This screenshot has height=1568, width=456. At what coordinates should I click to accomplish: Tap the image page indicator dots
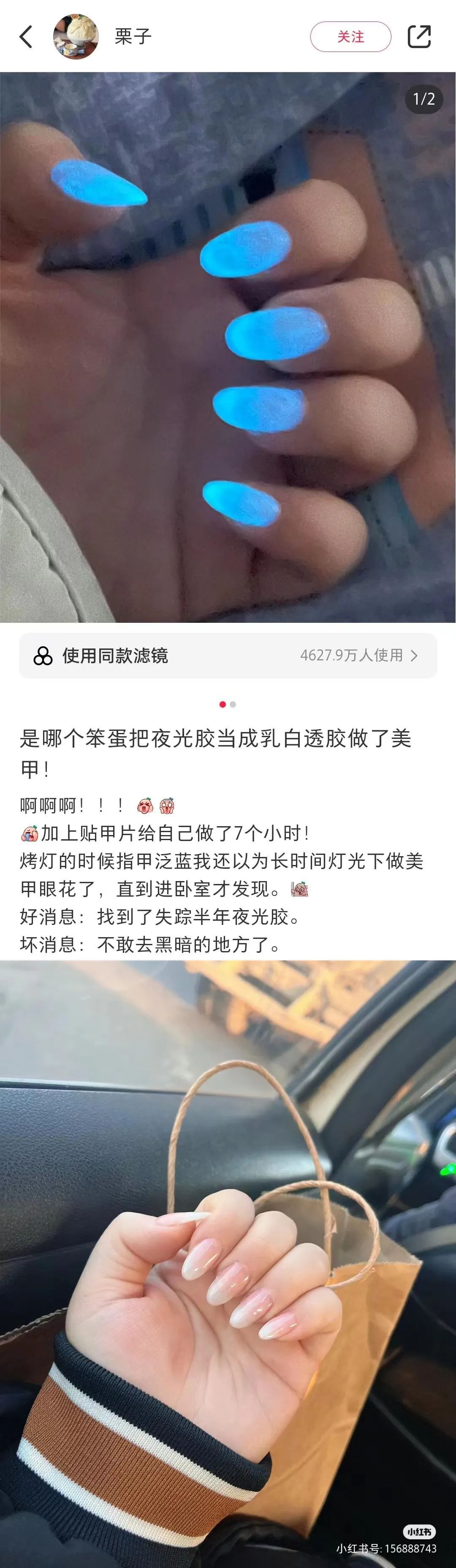[x=228, y=704]
